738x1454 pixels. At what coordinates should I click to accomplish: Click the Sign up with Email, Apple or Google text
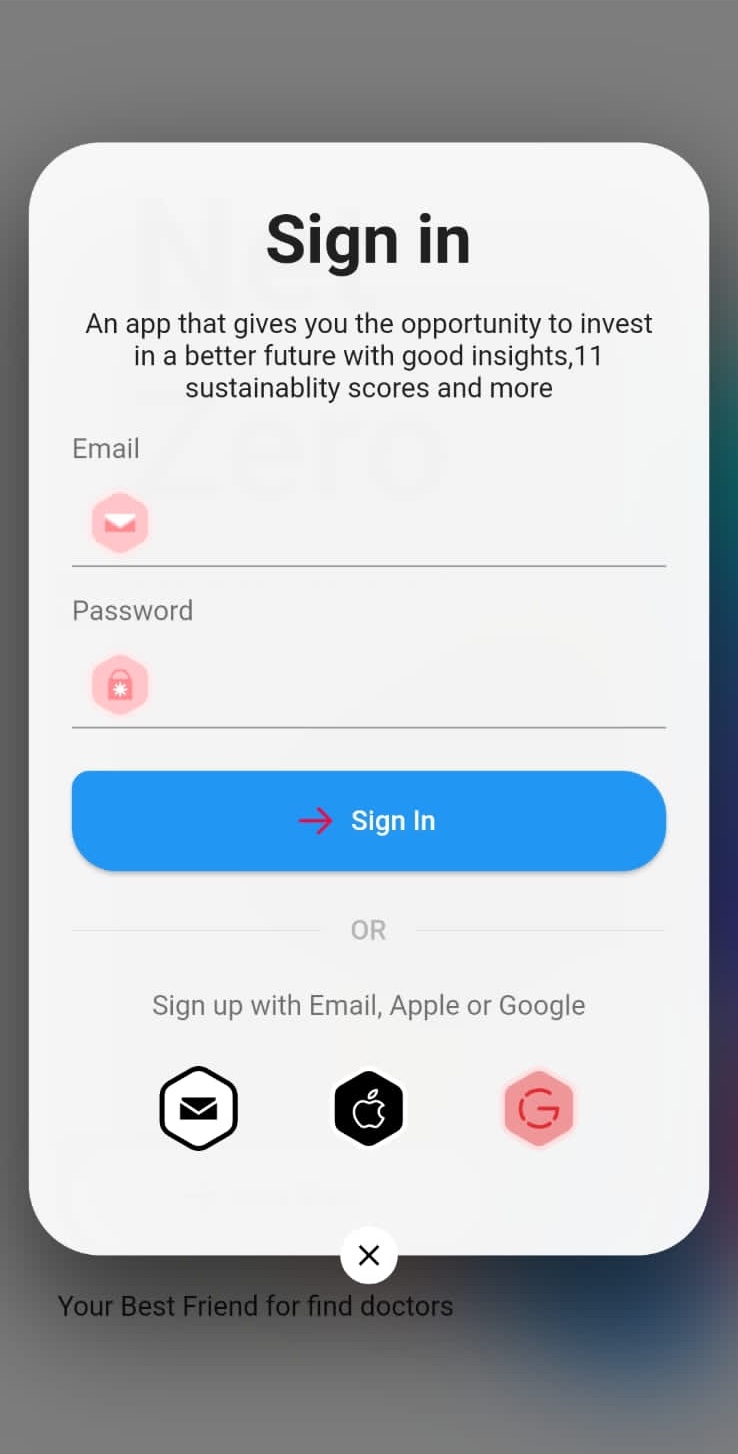click(368, 1005)
